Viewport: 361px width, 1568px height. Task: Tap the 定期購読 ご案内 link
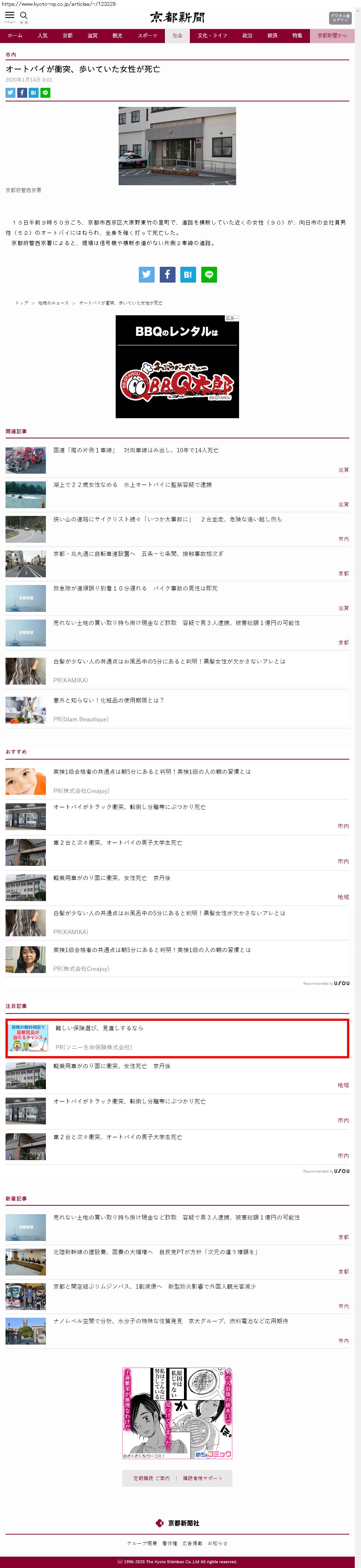point(152,1478)
